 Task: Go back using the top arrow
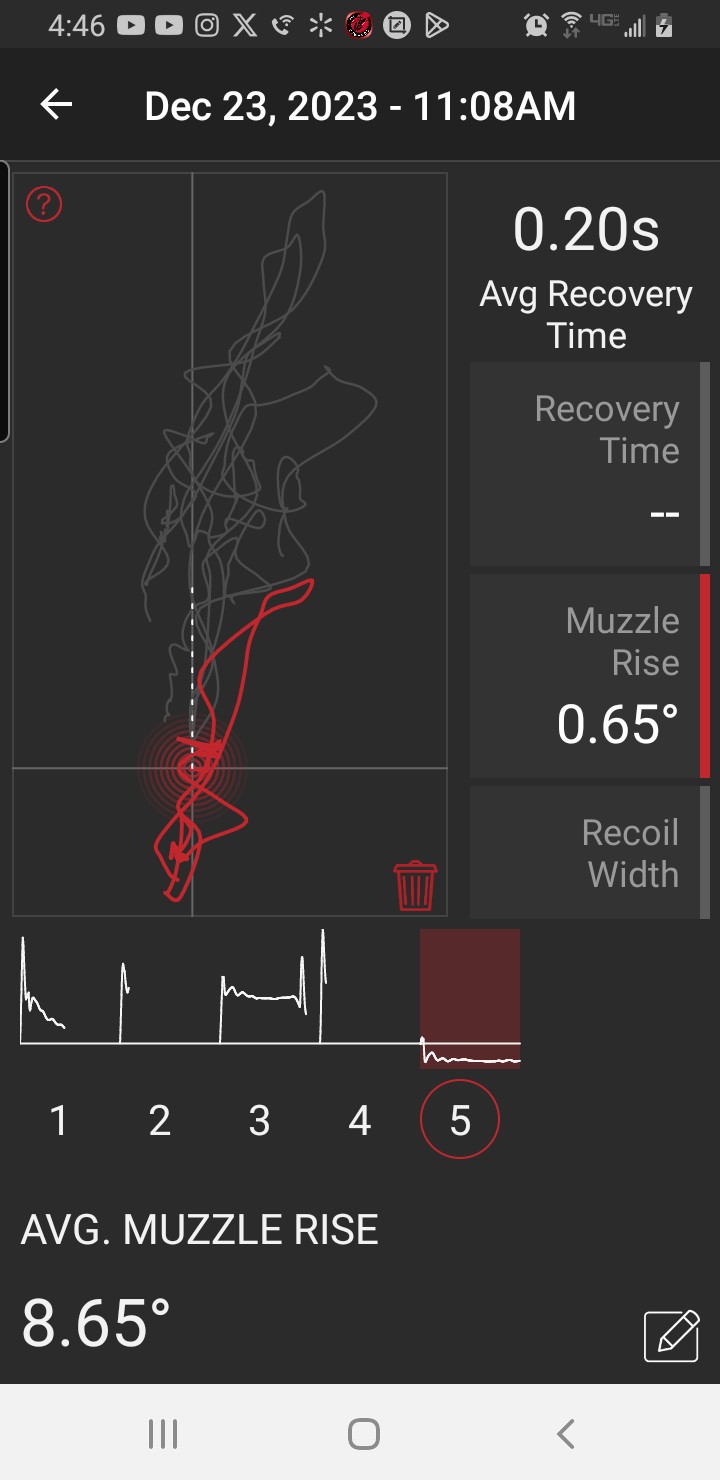click(56, 105)
